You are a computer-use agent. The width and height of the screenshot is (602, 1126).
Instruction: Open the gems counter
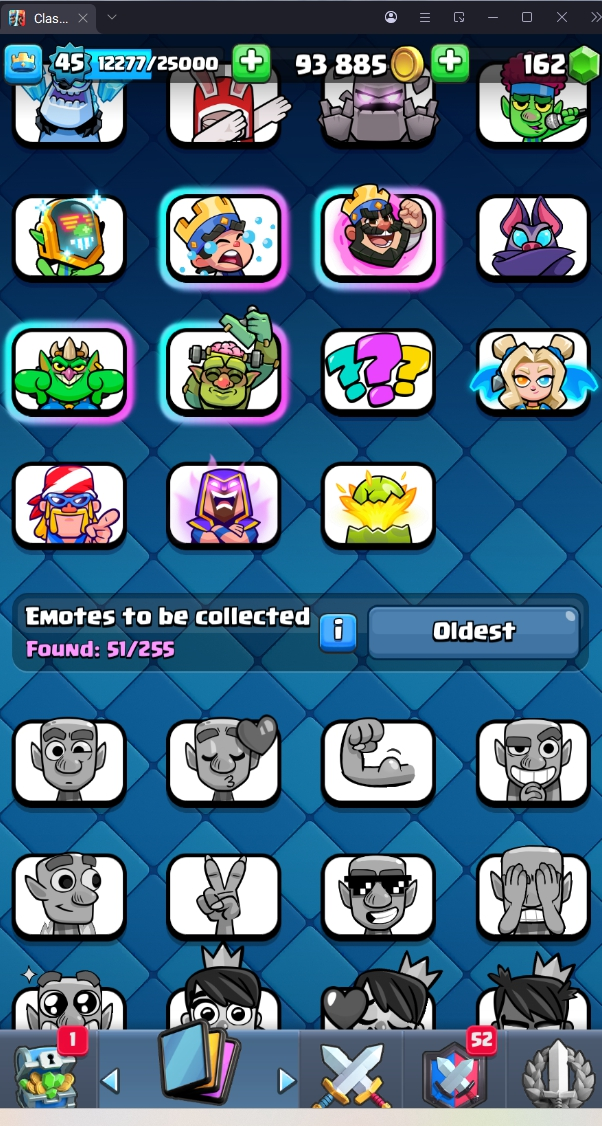pos(562,64)
